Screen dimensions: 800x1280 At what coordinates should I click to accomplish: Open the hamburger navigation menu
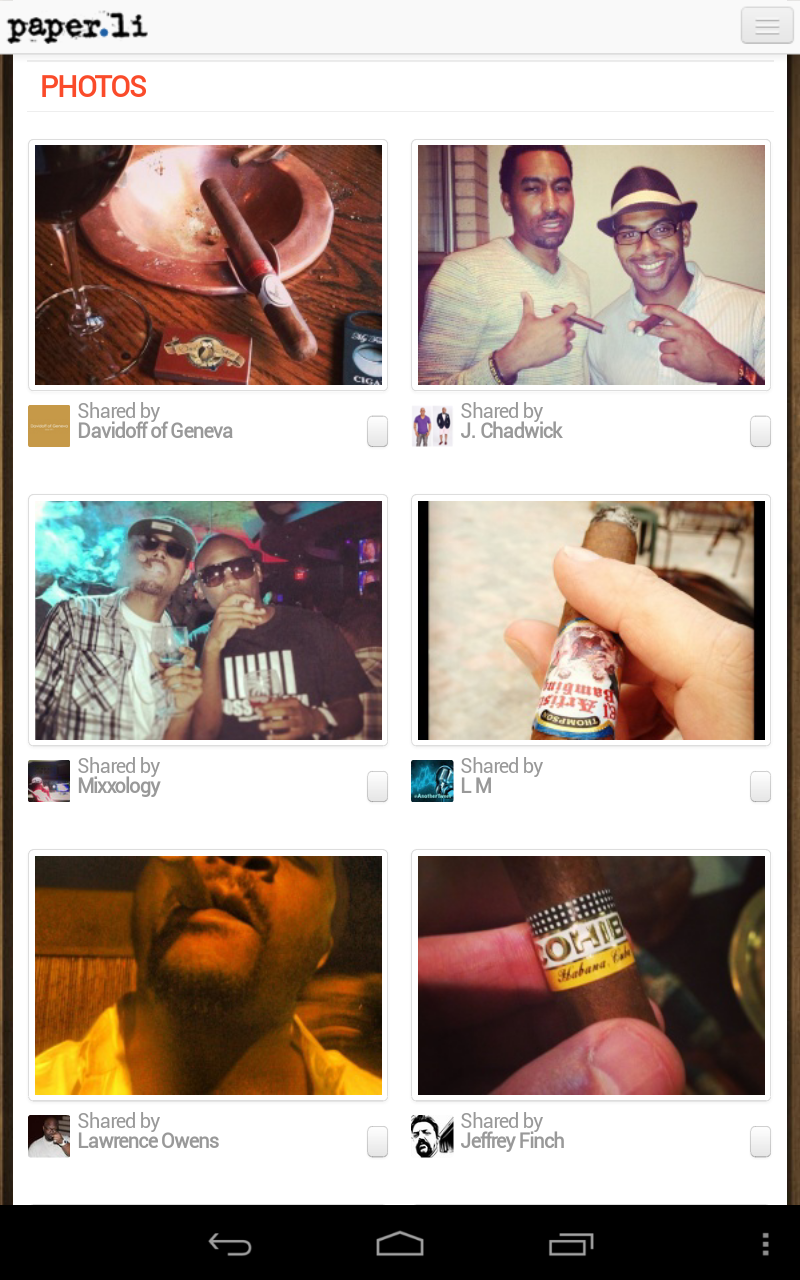click(766, 25)
